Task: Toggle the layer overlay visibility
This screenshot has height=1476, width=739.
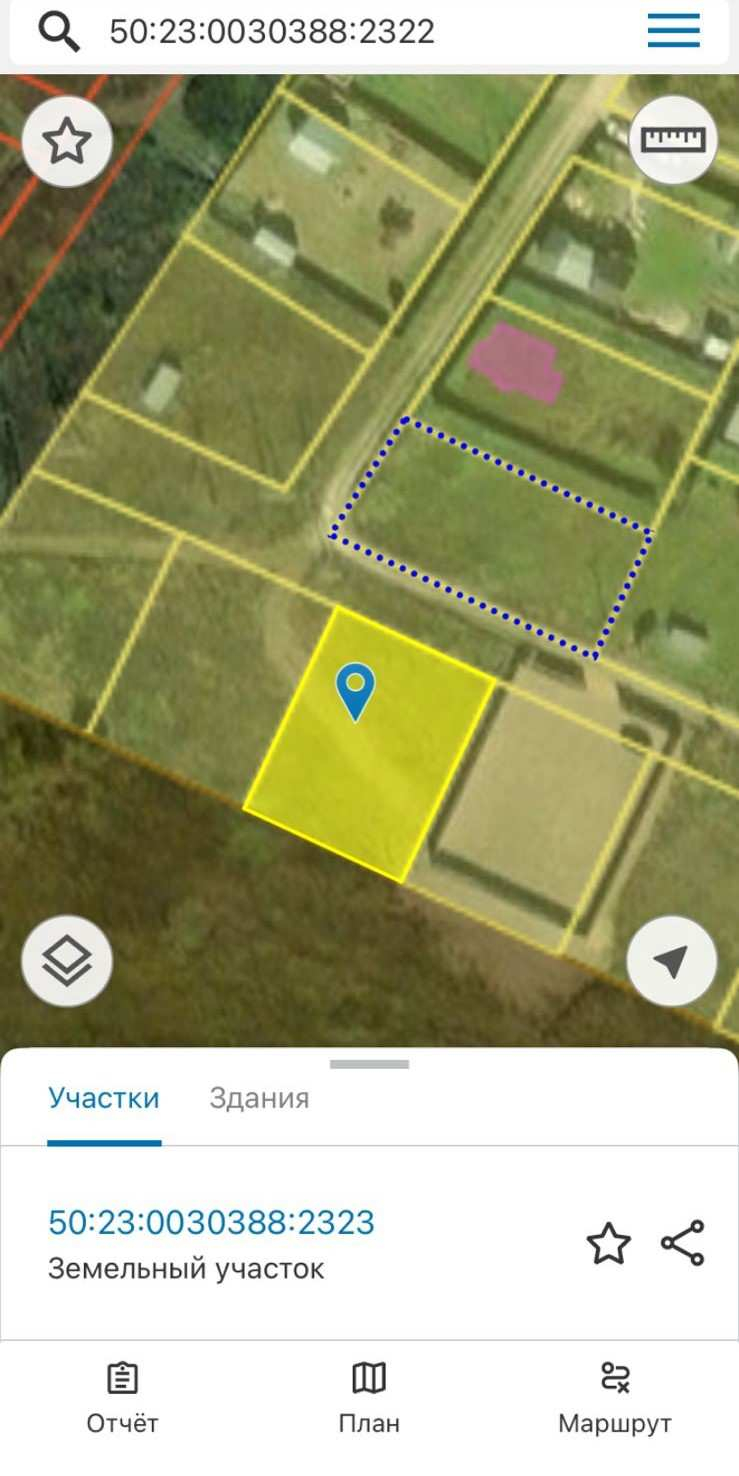Action: click(x=66, y=958)
